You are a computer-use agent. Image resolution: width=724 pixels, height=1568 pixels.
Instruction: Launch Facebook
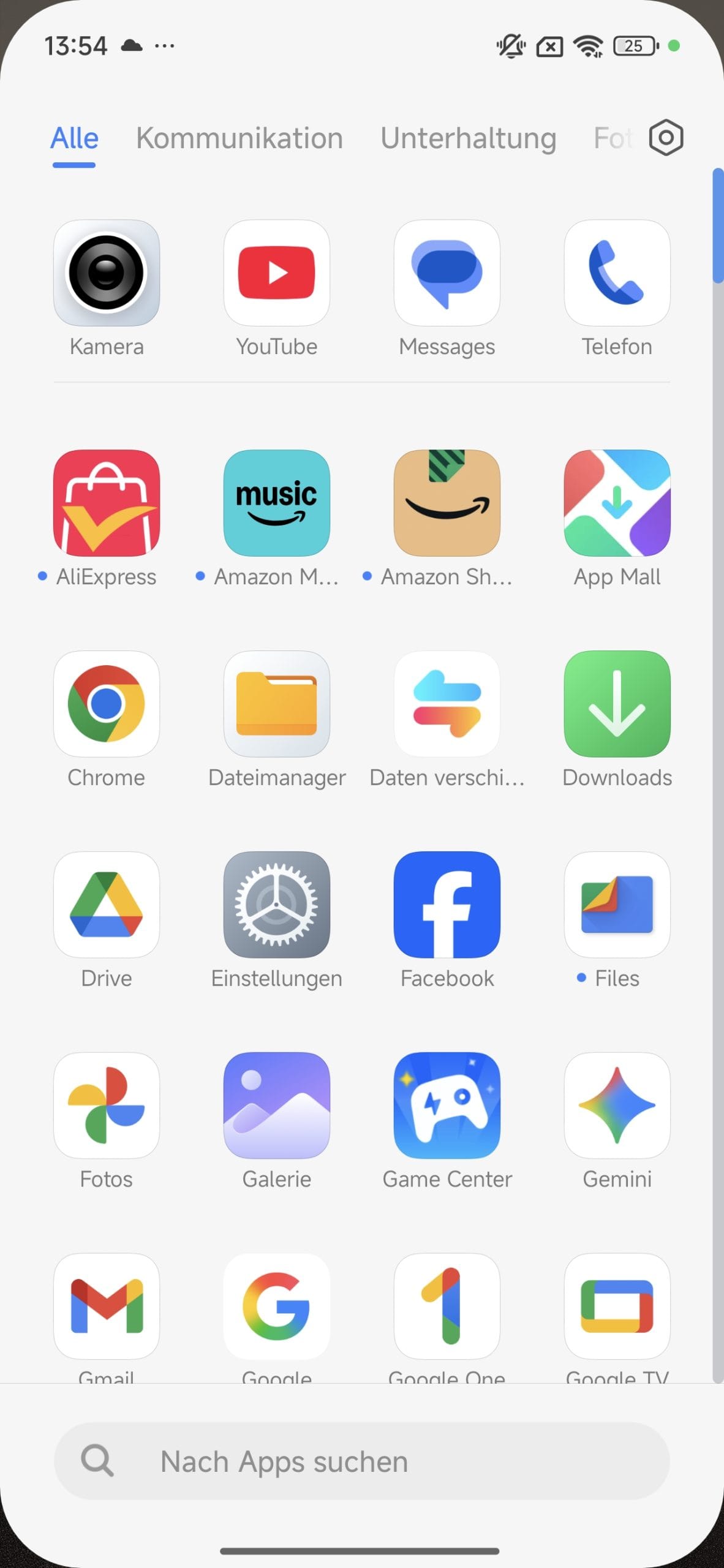click(x=447, y=905)
